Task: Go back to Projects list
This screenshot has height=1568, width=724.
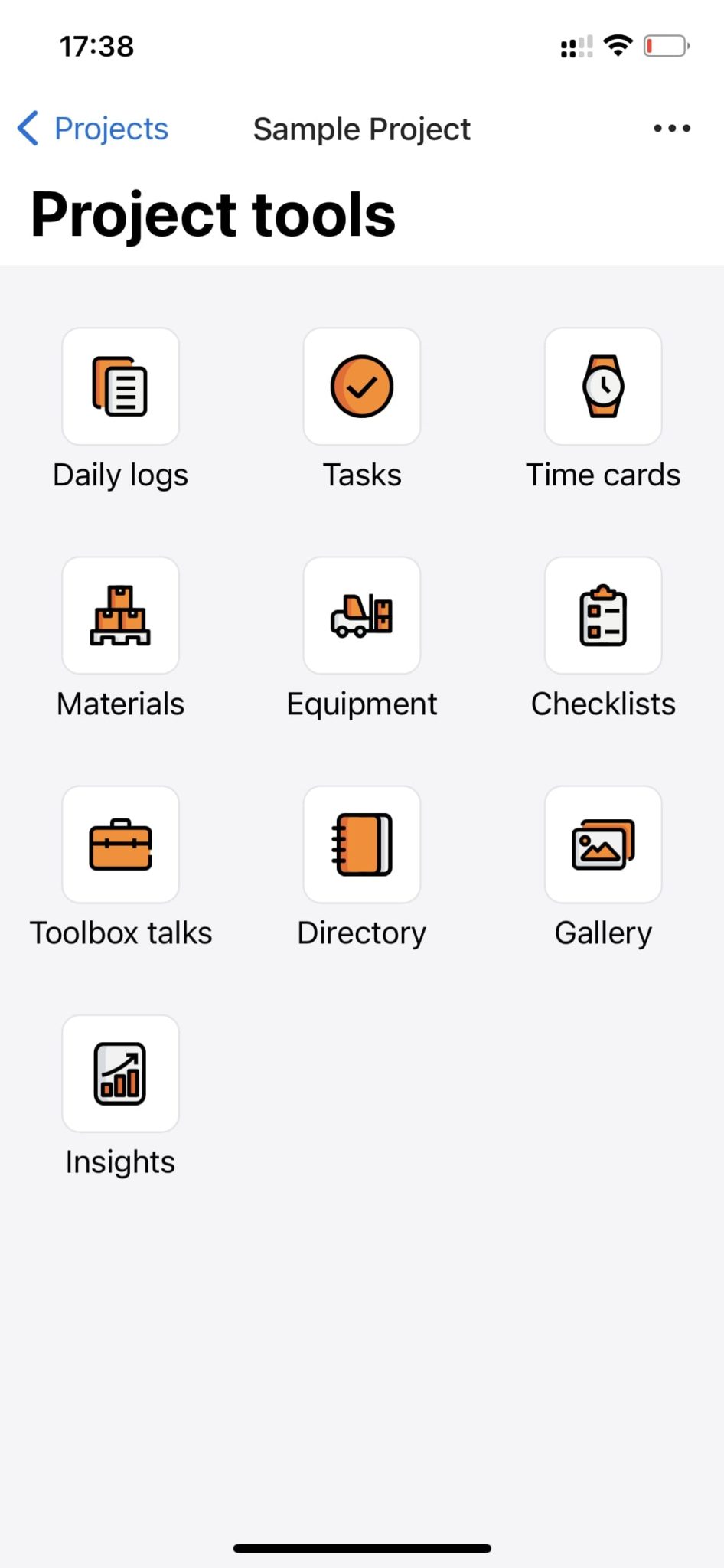Action: click(x=90, y=129)
